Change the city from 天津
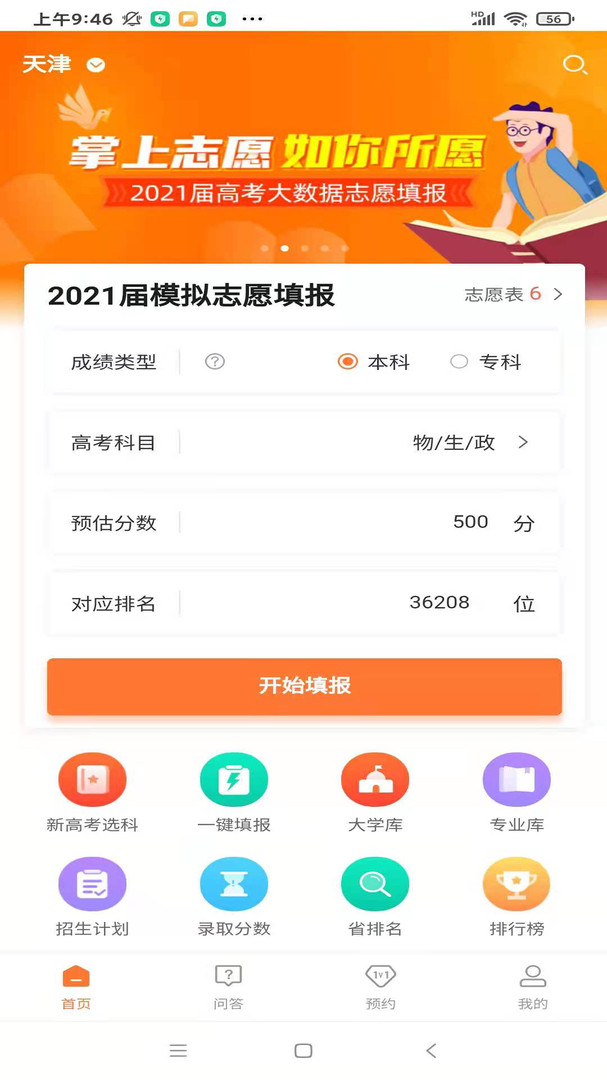 [63, 65]
